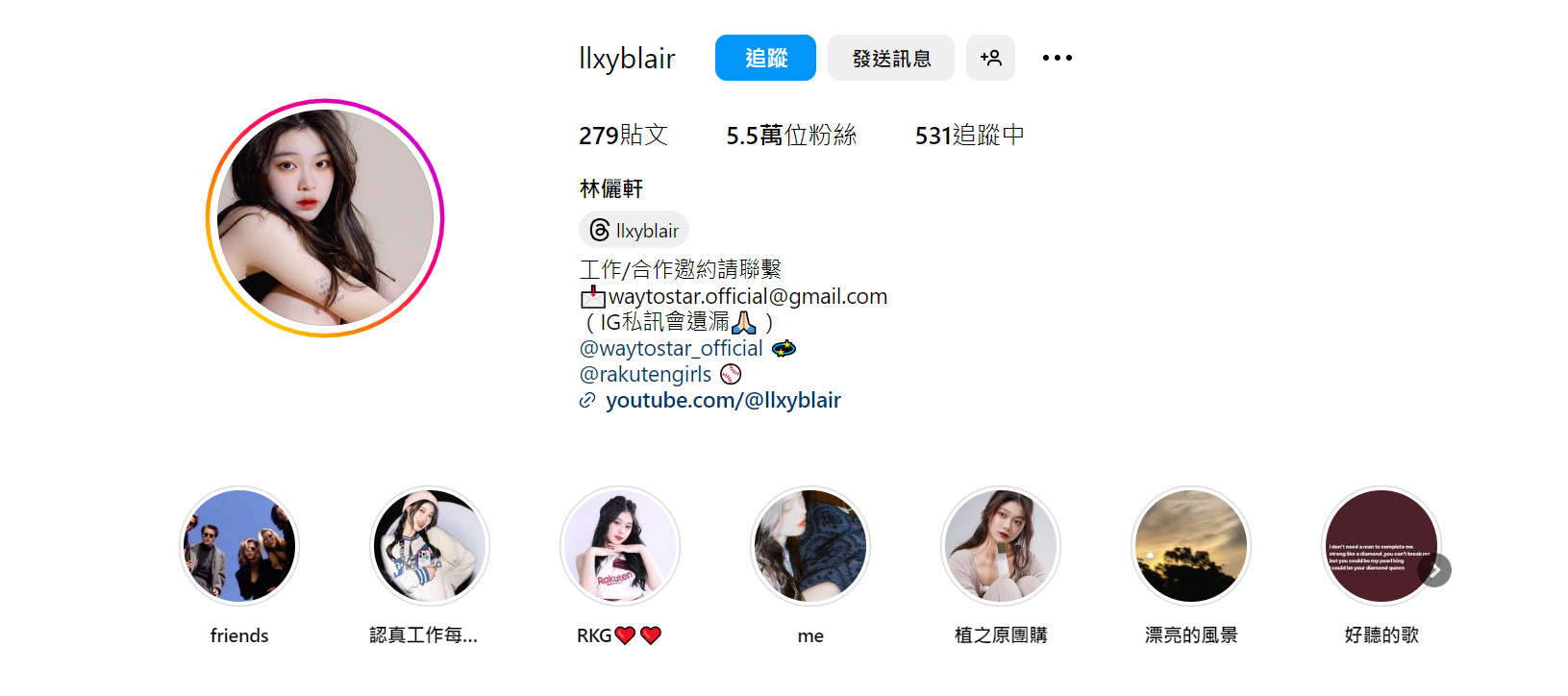Visit the @waytostar_official profile
The width and height of the screenshot is (1568, 696).
point(671,348)
